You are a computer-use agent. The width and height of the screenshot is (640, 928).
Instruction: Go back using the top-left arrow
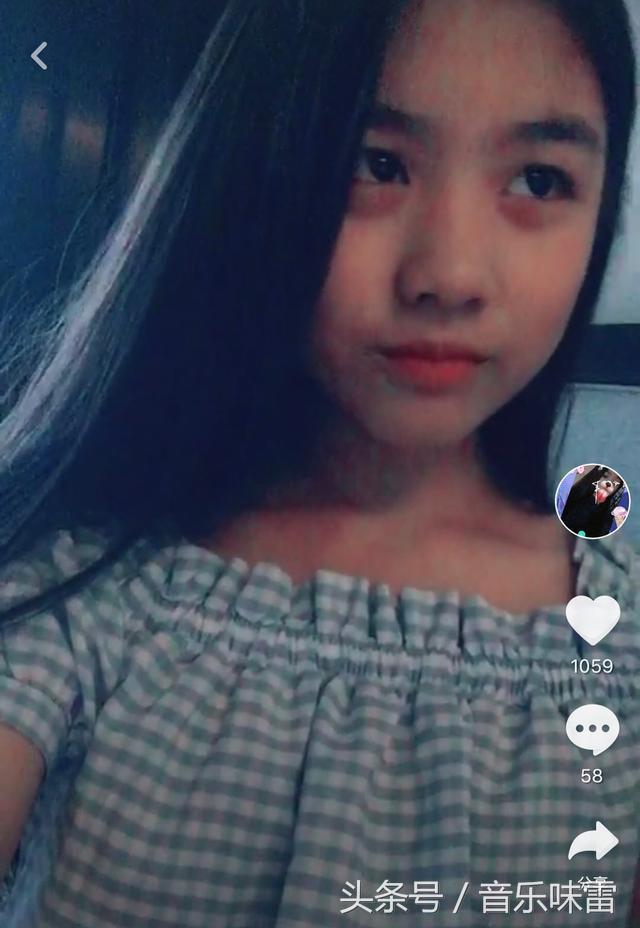click(39, 56)
